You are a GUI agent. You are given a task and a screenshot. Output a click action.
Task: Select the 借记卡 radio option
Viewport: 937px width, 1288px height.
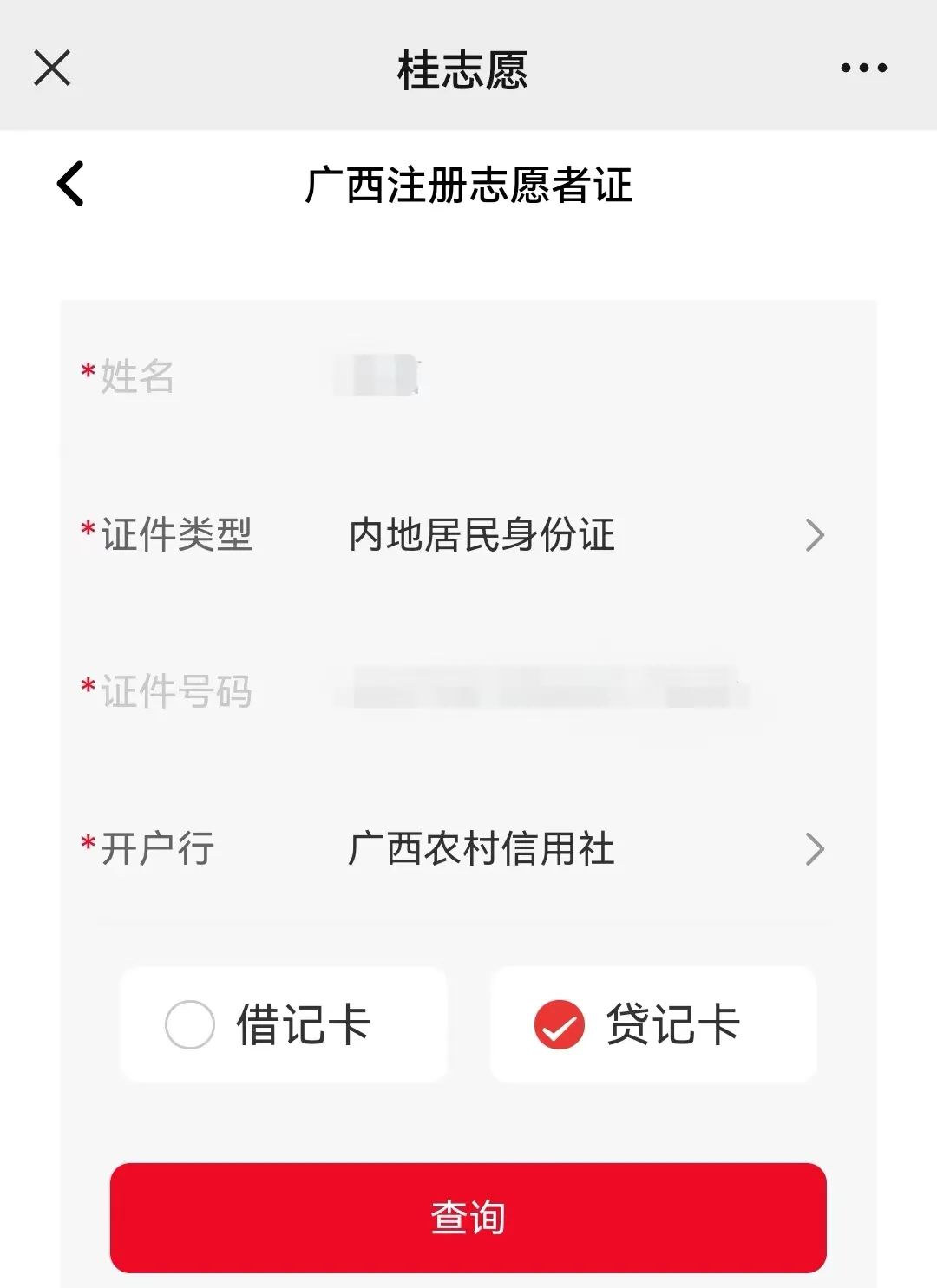[282, 1025]
